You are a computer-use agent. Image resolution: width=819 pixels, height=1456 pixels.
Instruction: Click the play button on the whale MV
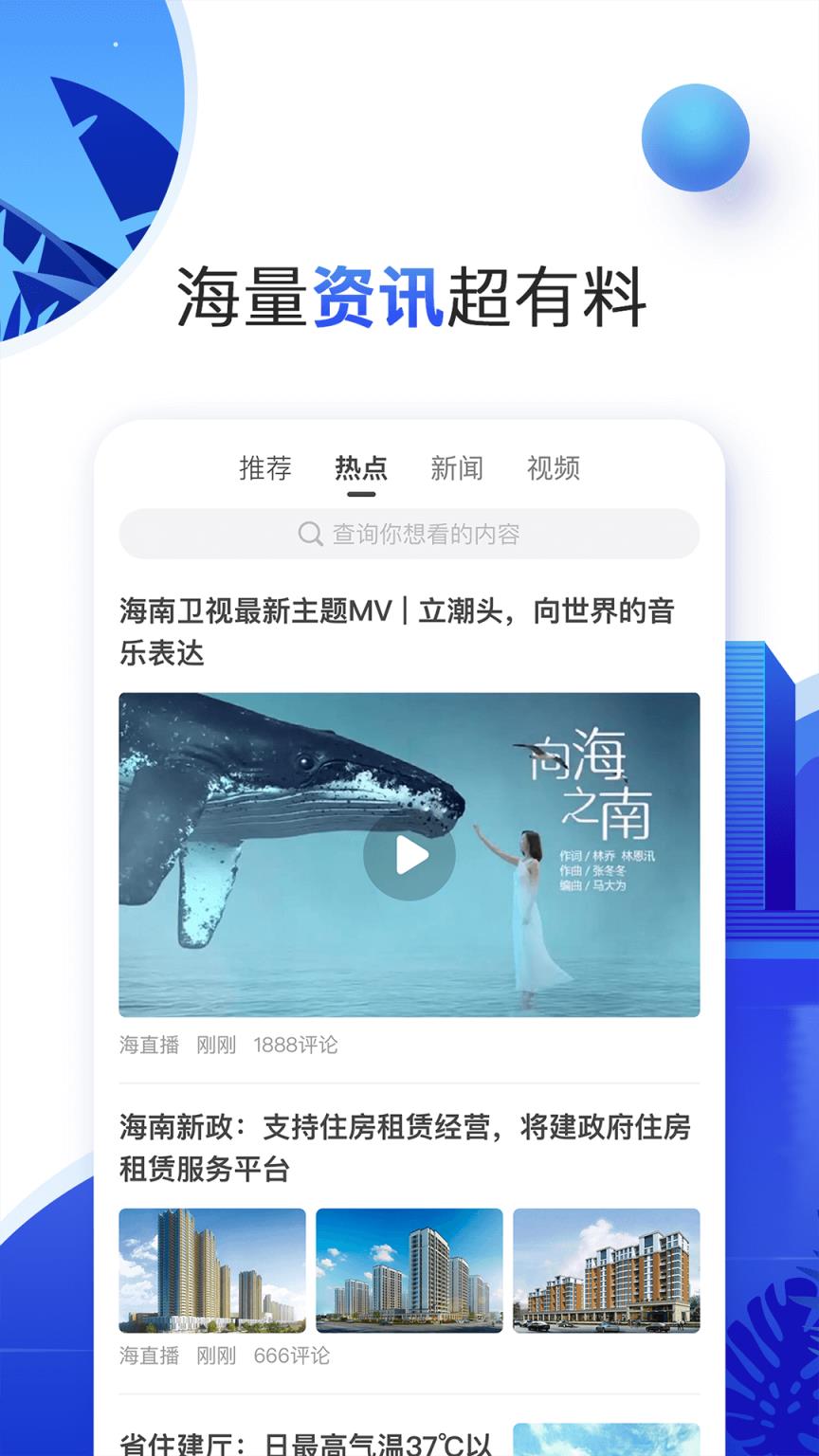[x=409, y=854]
